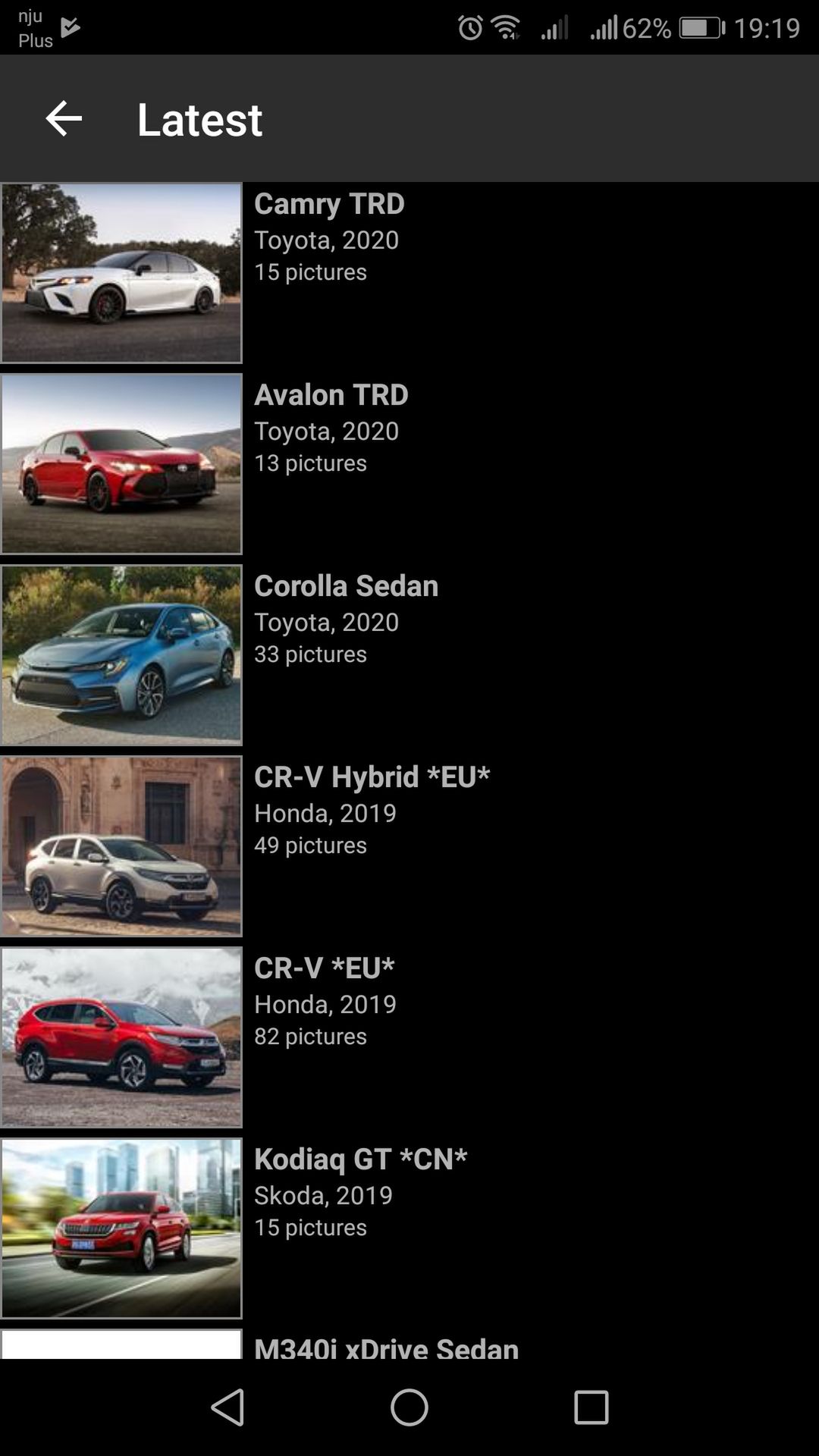The image size is (819, 1456).
Task: Tap the system home button
Action: [x=409, y=1407]
